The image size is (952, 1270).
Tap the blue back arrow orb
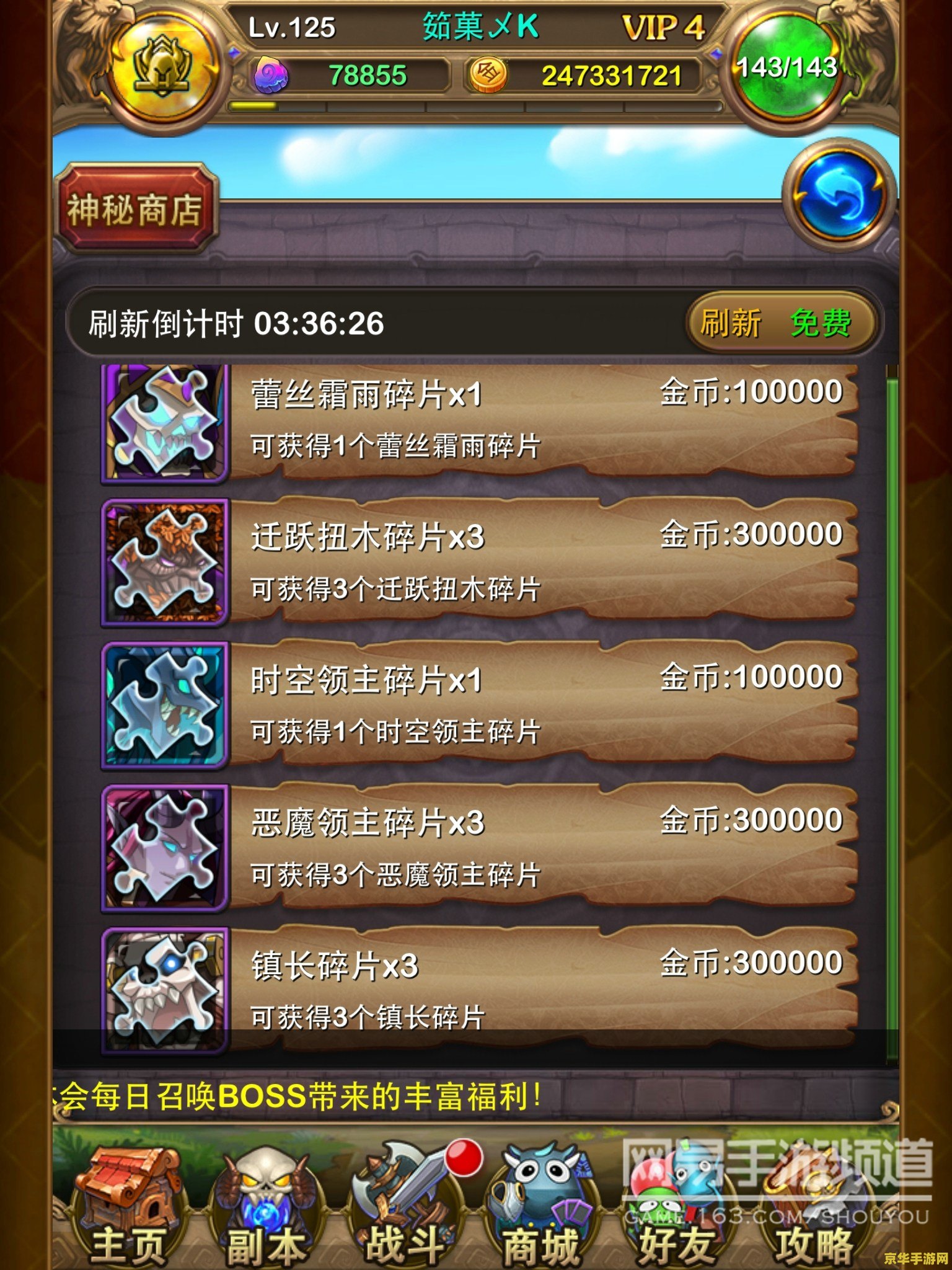pyautogui.click(x=839, y=195)
